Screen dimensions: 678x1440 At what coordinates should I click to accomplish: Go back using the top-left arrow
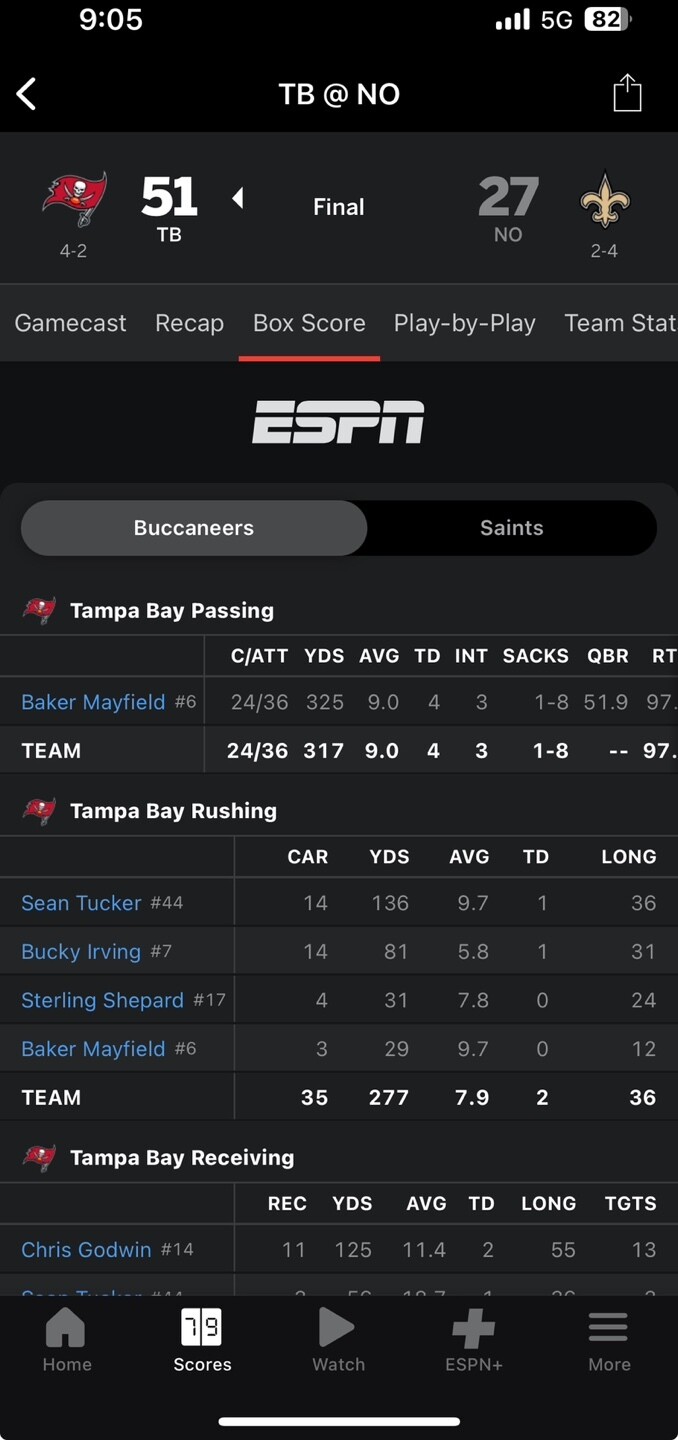(27, 94)
